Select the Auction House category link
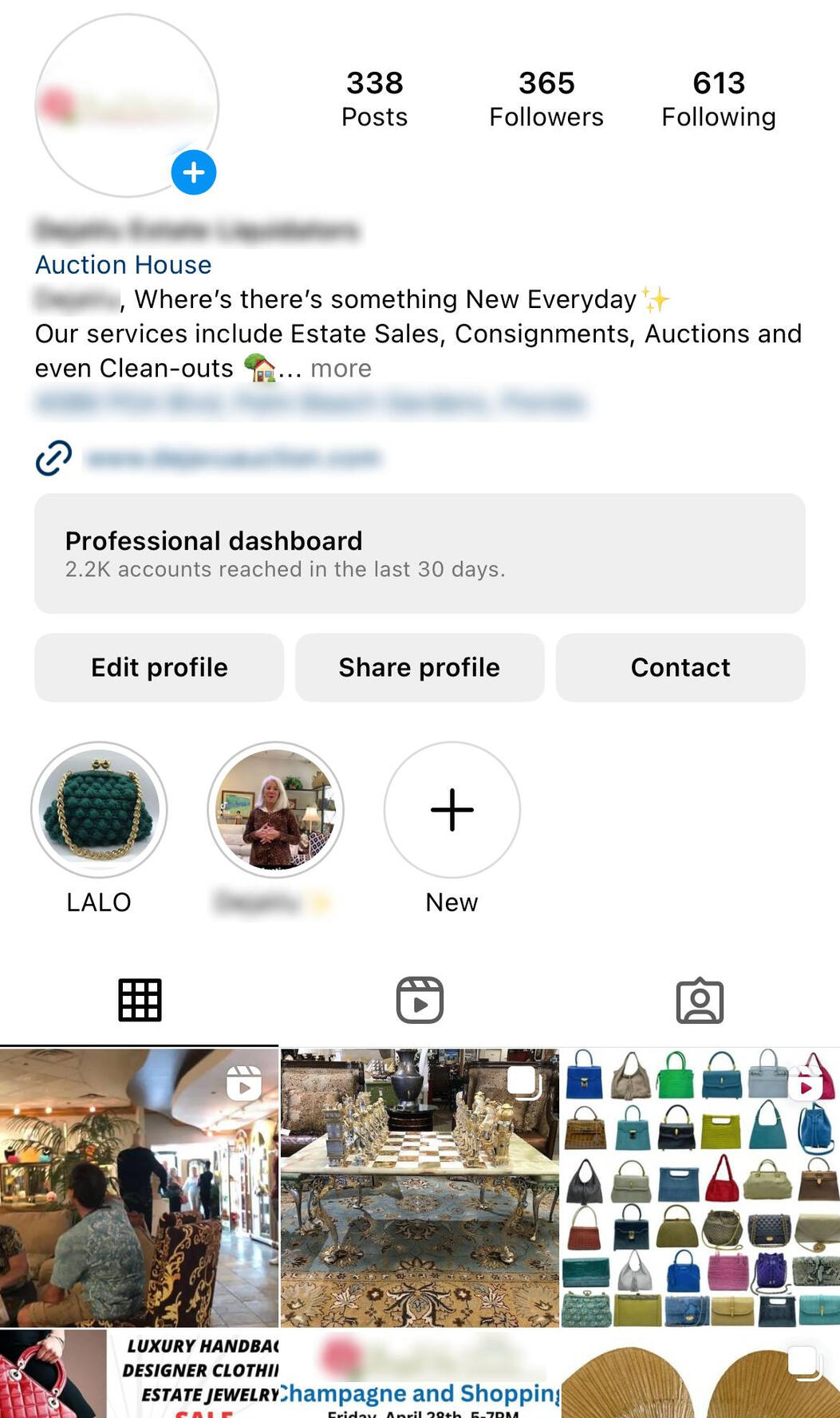This screenshot has height=1418, width=840. pyautogui.click(x=123, y=264)
